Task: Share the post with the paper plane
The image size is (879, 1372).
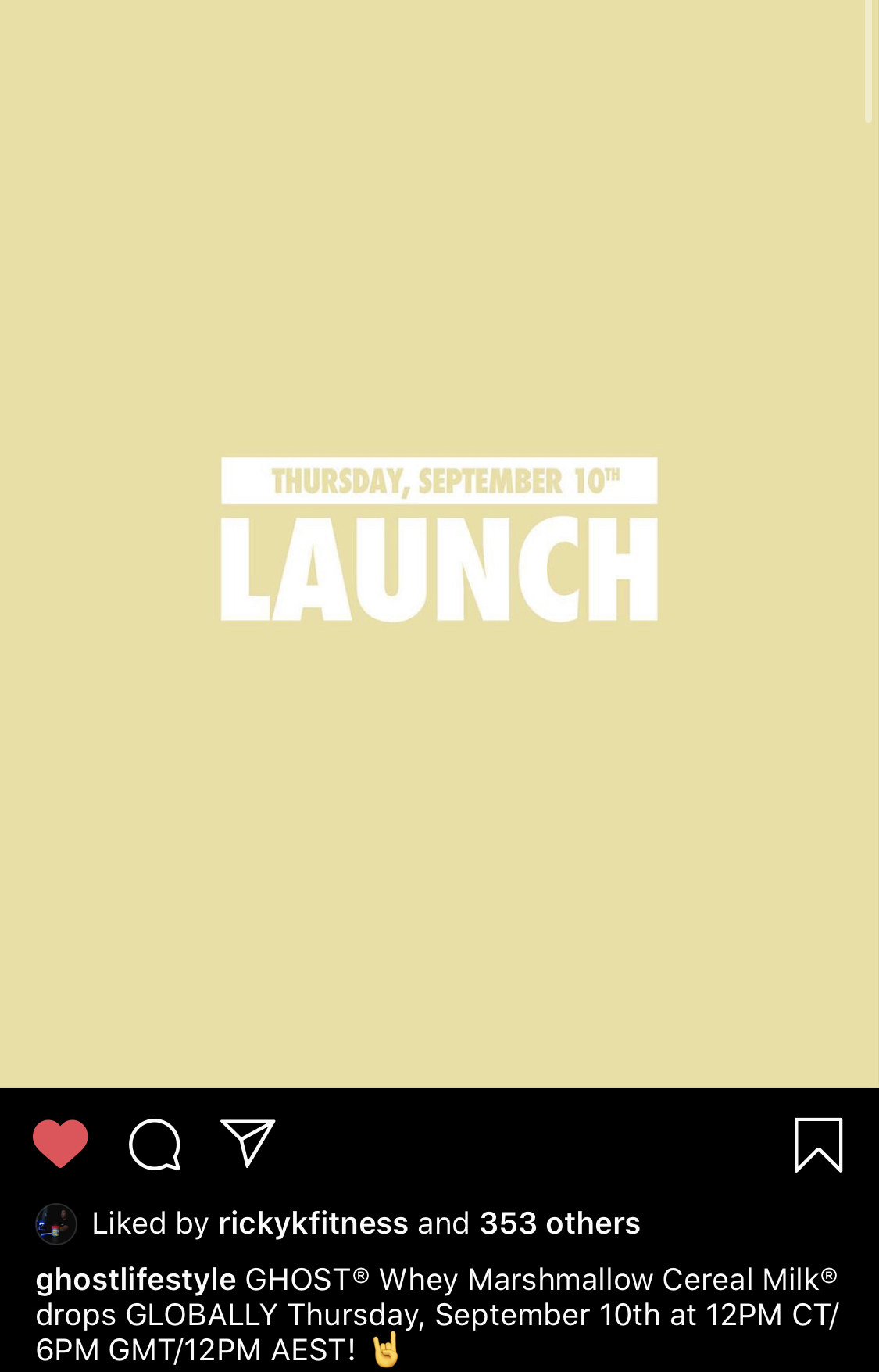Action: [x=248, y=1143]
